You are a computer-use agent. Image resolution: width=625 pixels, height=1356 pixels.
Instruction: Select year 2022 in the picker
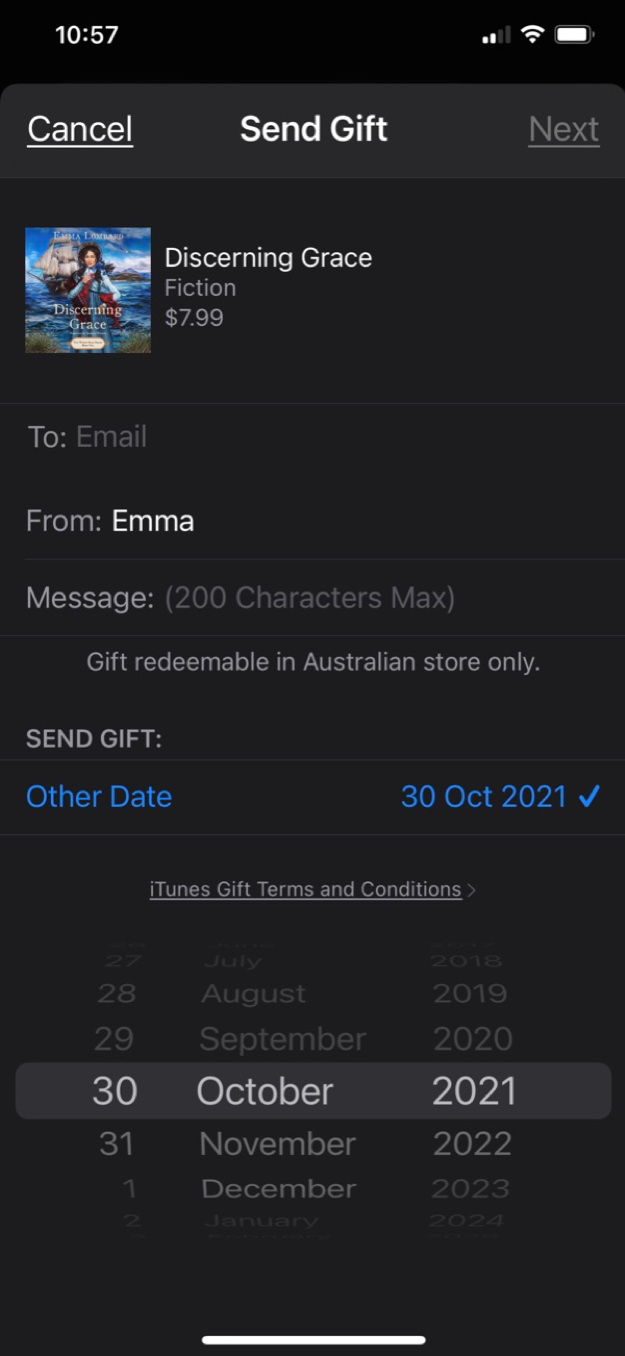(x=472, y=1143)
